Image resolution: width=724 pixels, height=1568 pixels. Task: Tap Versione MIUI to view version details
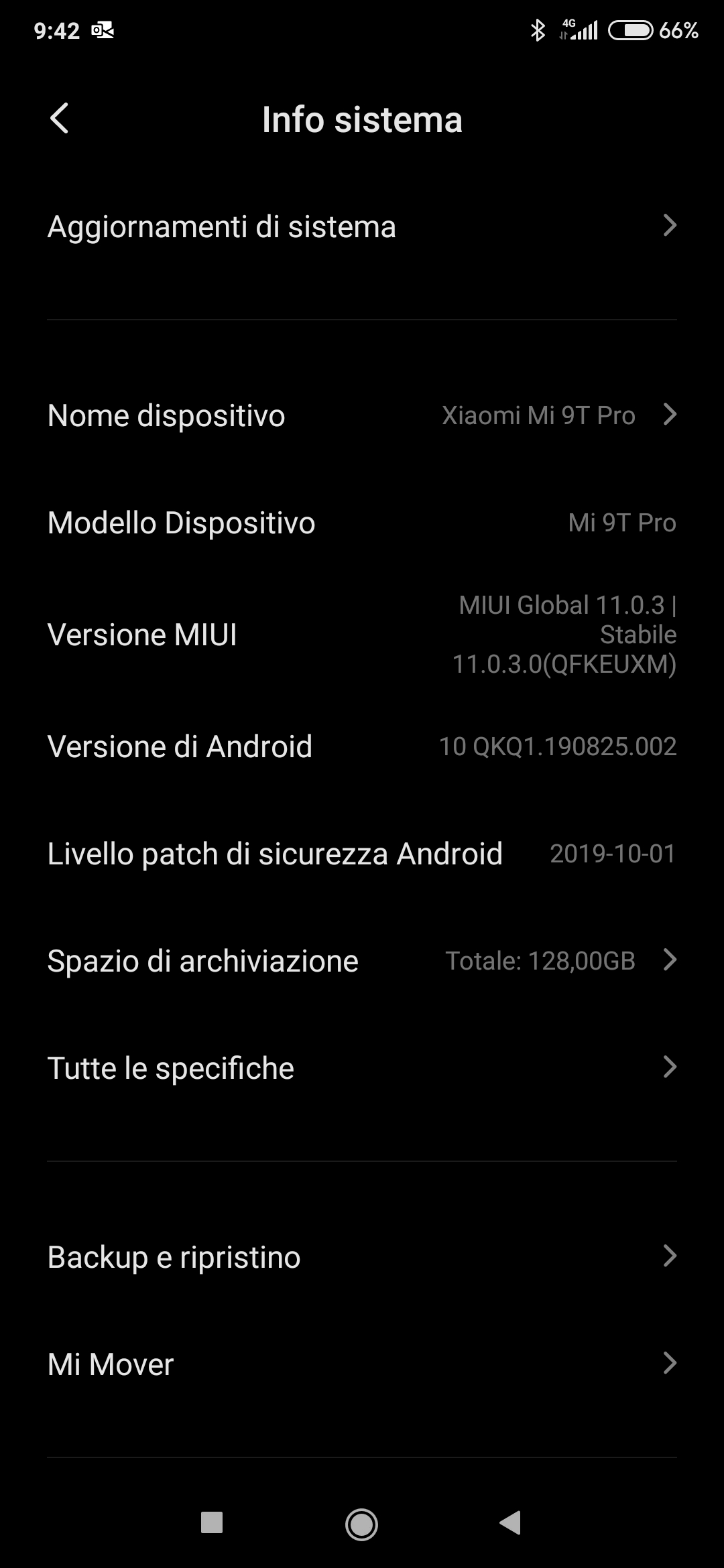pos(362,635)
